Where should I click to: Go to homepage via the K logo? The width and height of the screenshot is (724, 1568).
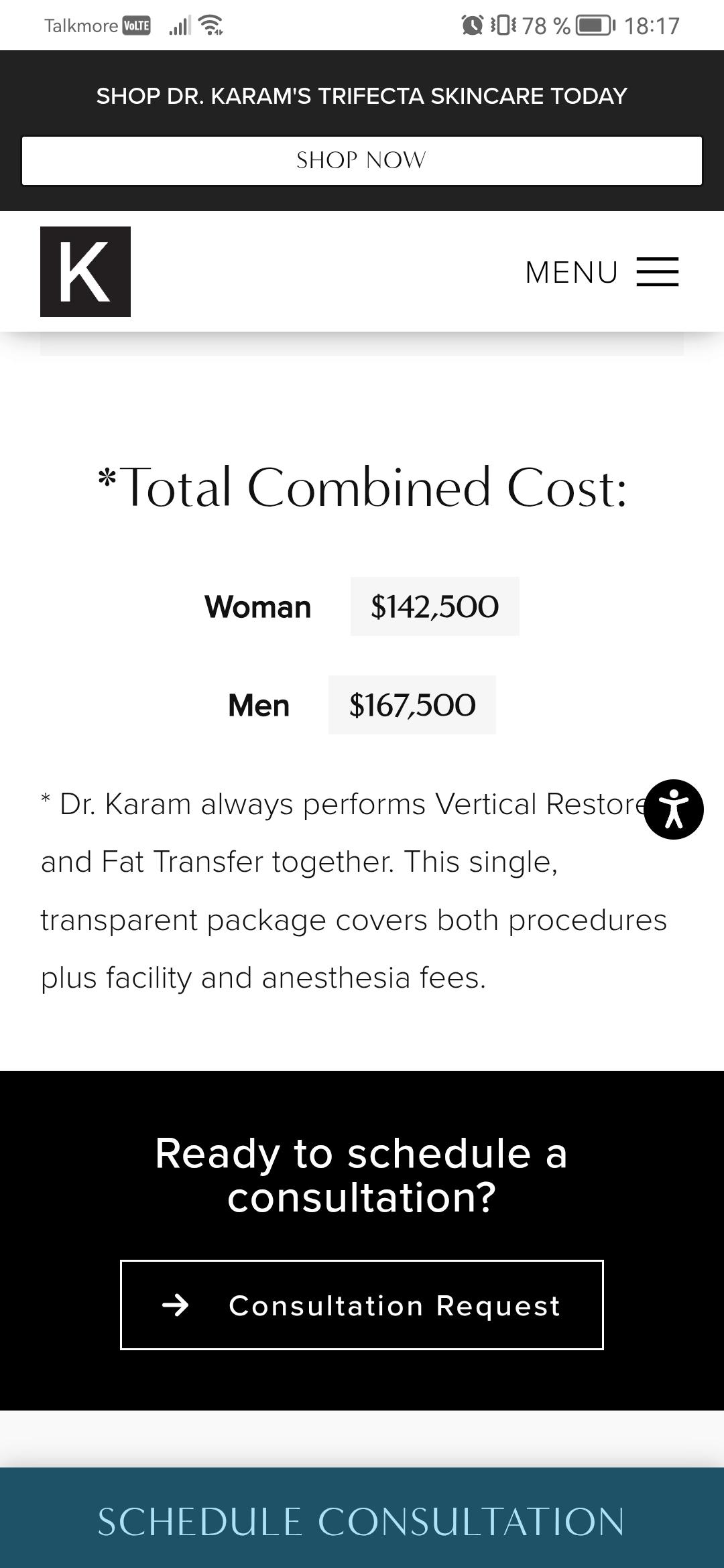pos(85,271)
